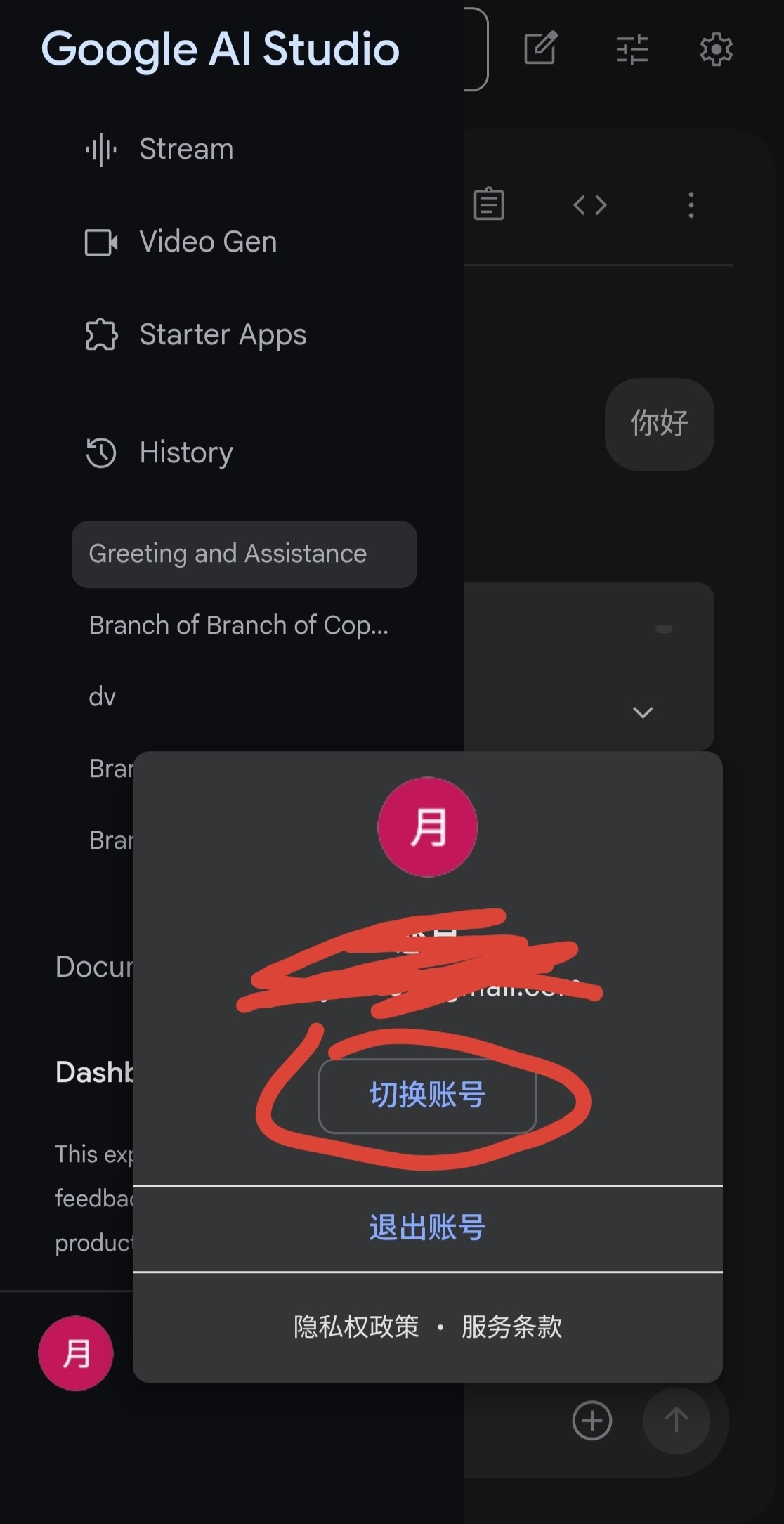Open the Stream section

[185, 149]
